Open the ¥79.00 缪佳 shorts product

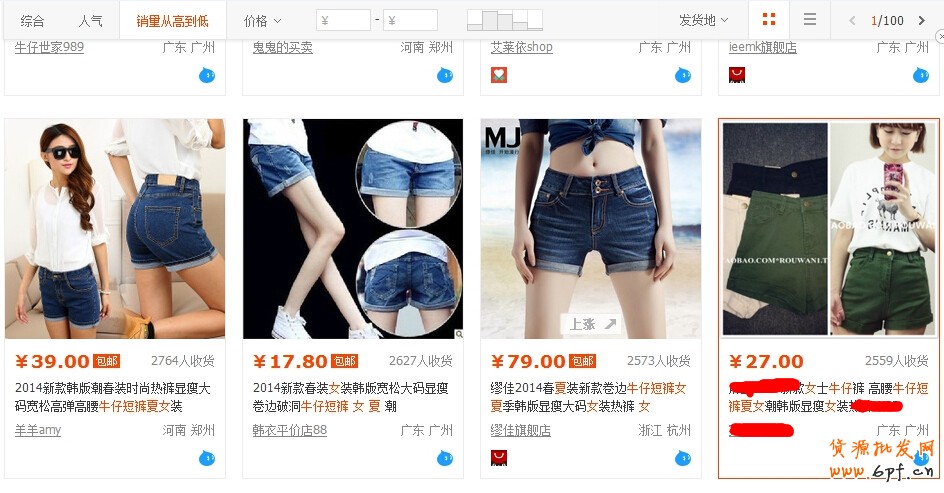tap(590, 229)
